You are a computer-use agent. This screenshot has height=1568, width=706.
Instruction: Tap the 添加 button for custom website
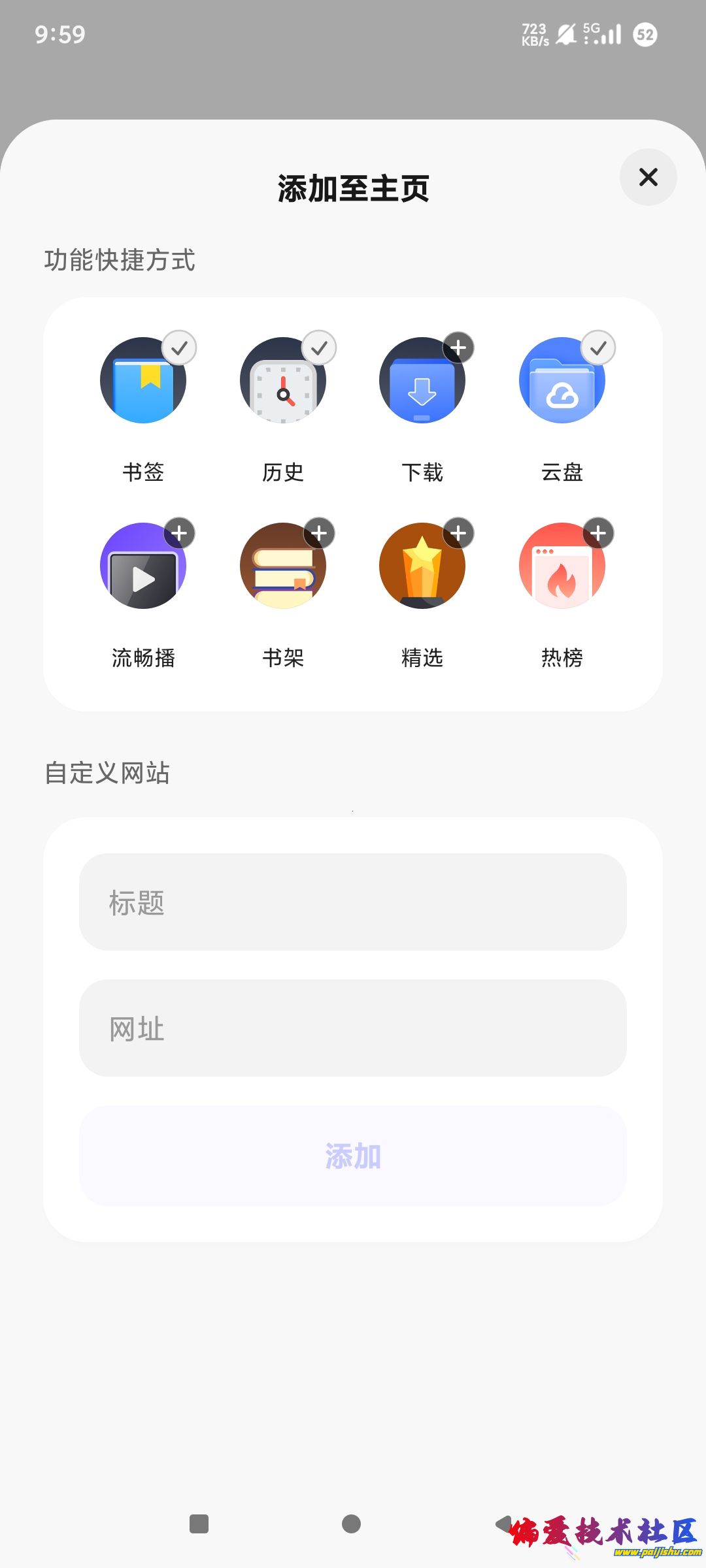pos(353,1156)
